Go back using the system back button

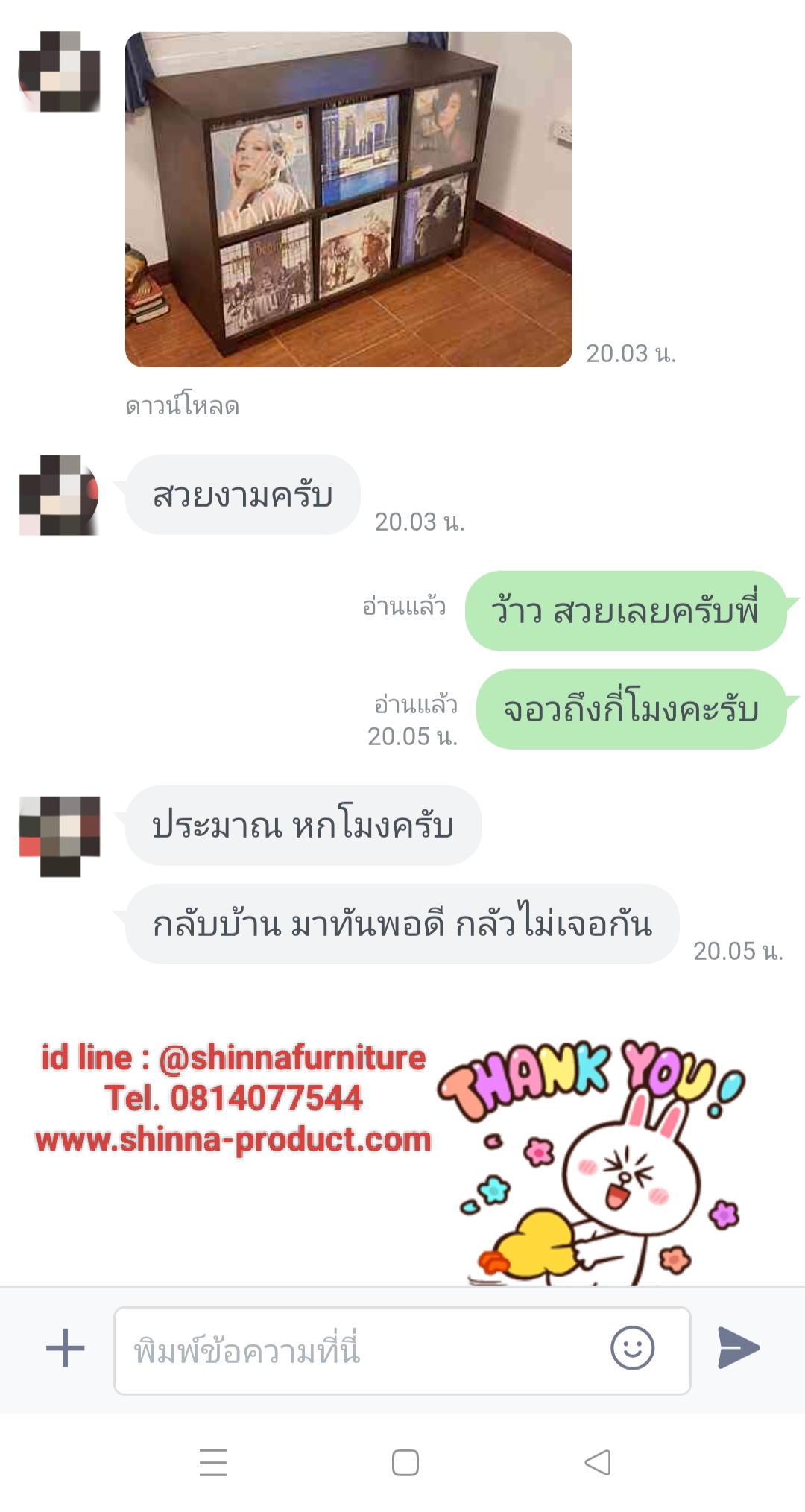pyautogui.click(x=598, y=1462)
